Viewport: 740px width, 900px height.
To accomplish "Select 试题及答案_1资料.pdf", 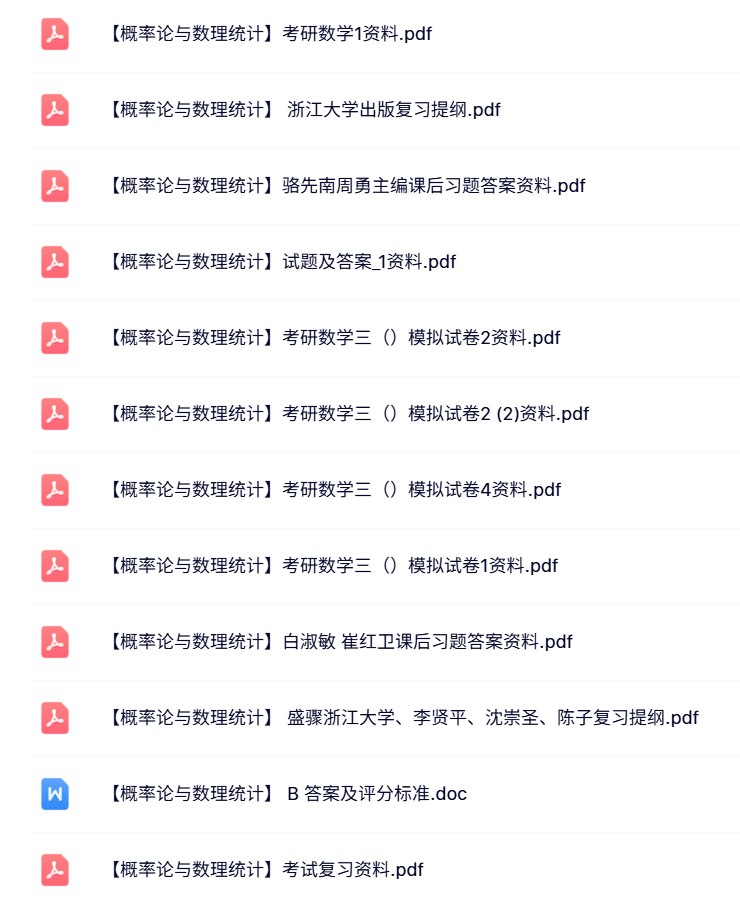I will click(x=280, y=262).
